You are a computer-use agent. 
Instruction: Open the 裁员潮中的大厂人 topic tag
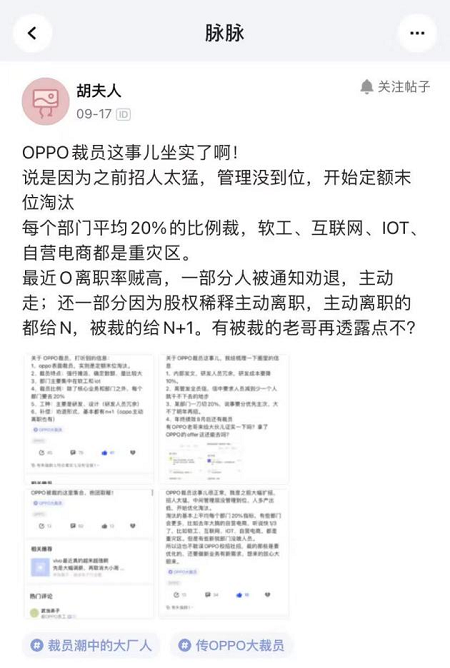pos(91,645)
